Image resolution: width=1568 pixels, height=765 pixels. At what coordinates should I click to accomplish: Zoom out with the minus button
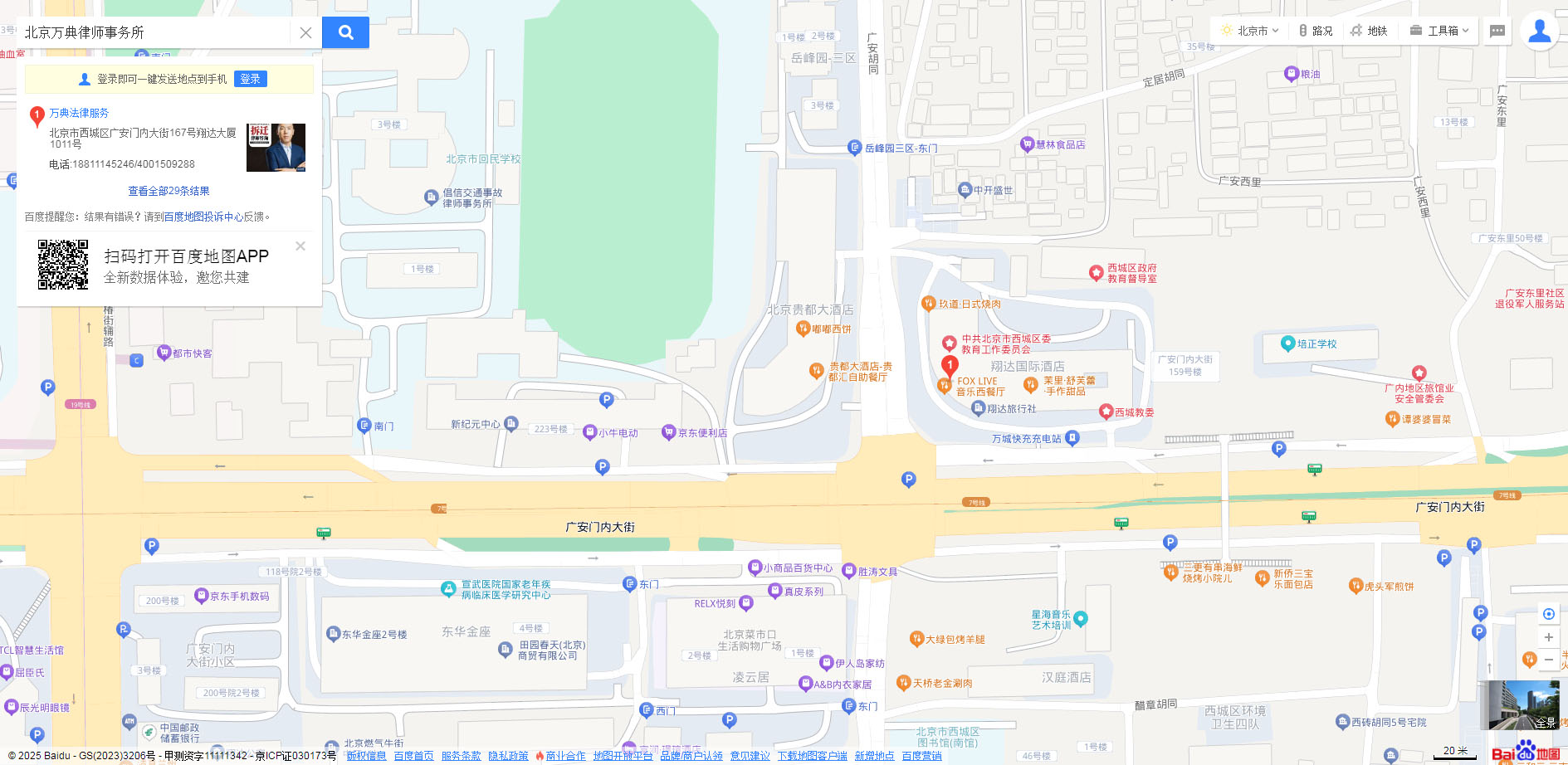[1548, 660]
